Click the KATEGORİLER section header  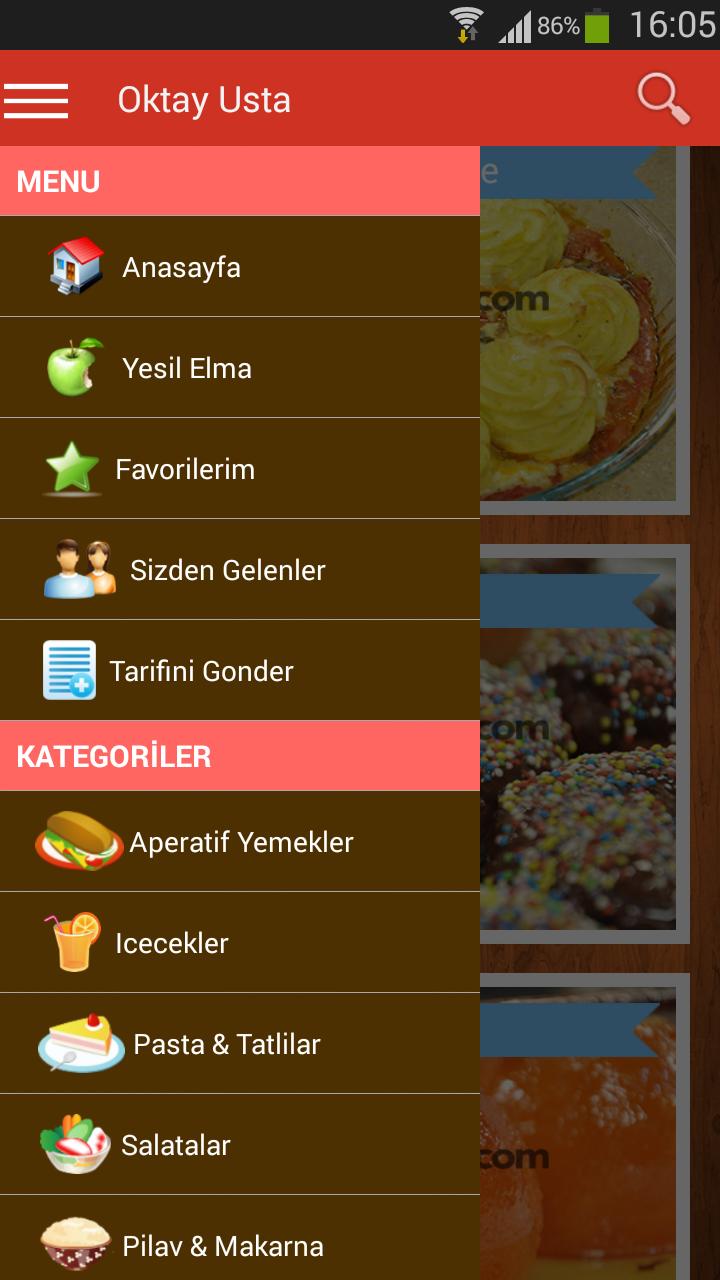[x=113, y=756]
